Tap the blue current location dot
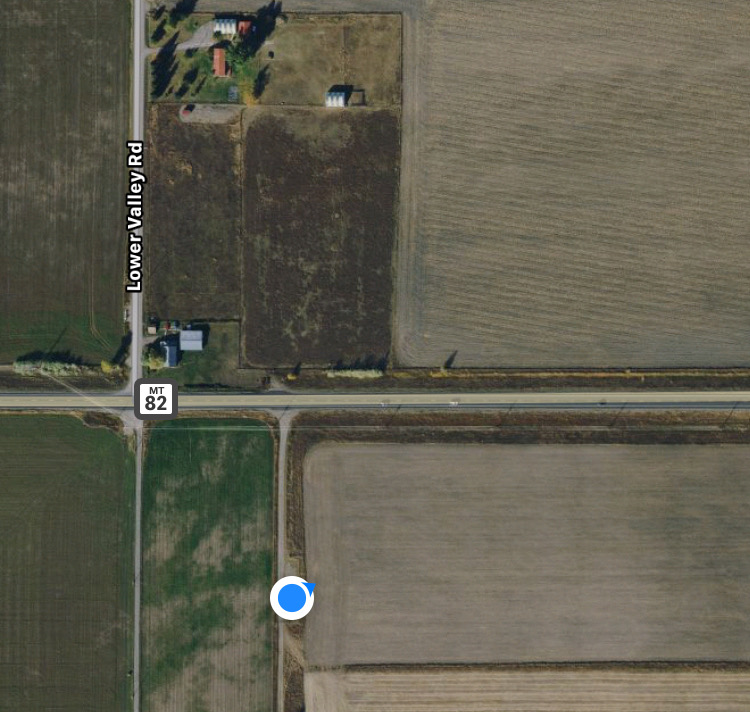Screen dimensions: 750x712 (x=292, y=598)
